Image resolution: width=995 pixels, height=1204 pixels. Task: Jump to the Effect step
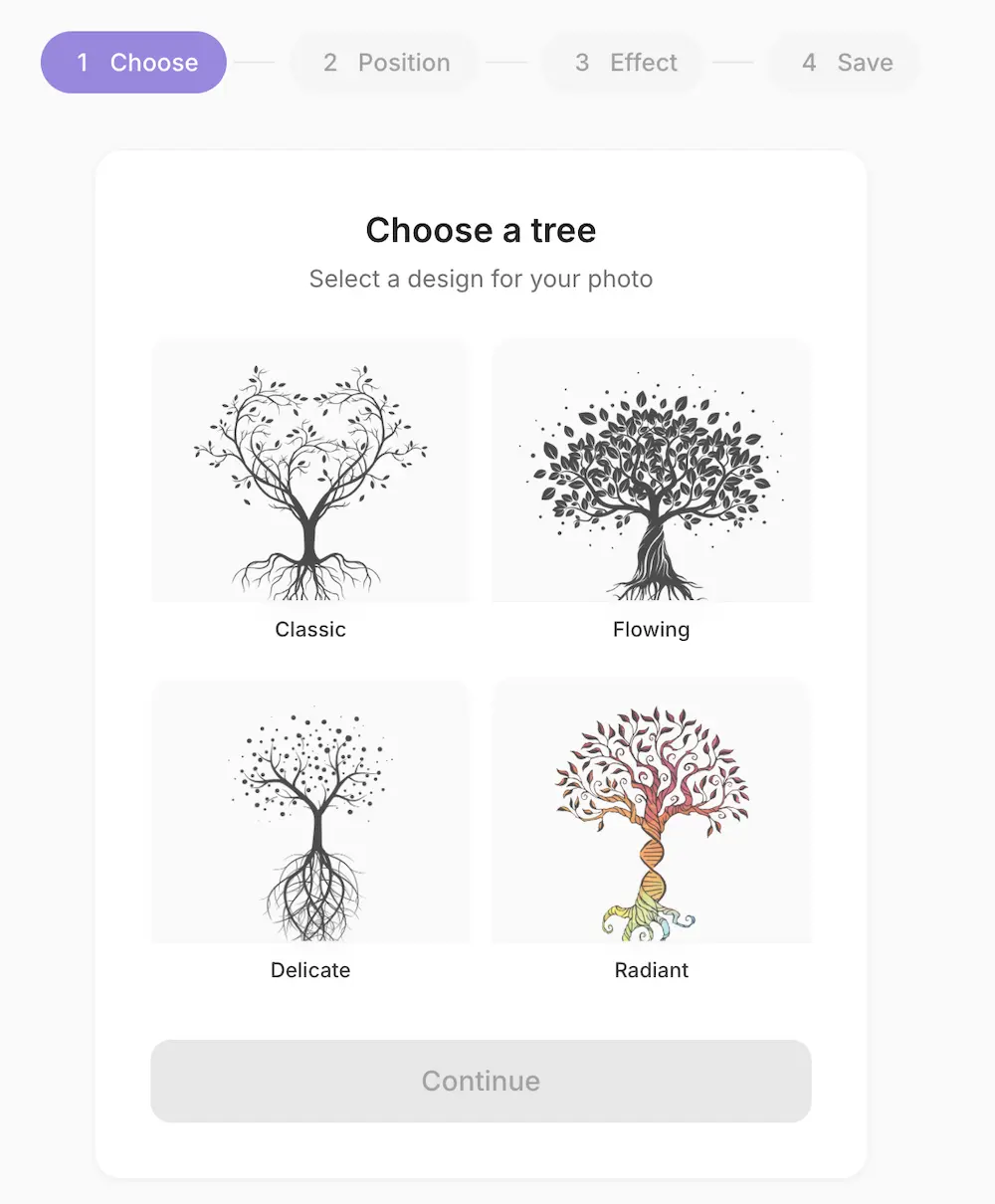coord(622,62)
